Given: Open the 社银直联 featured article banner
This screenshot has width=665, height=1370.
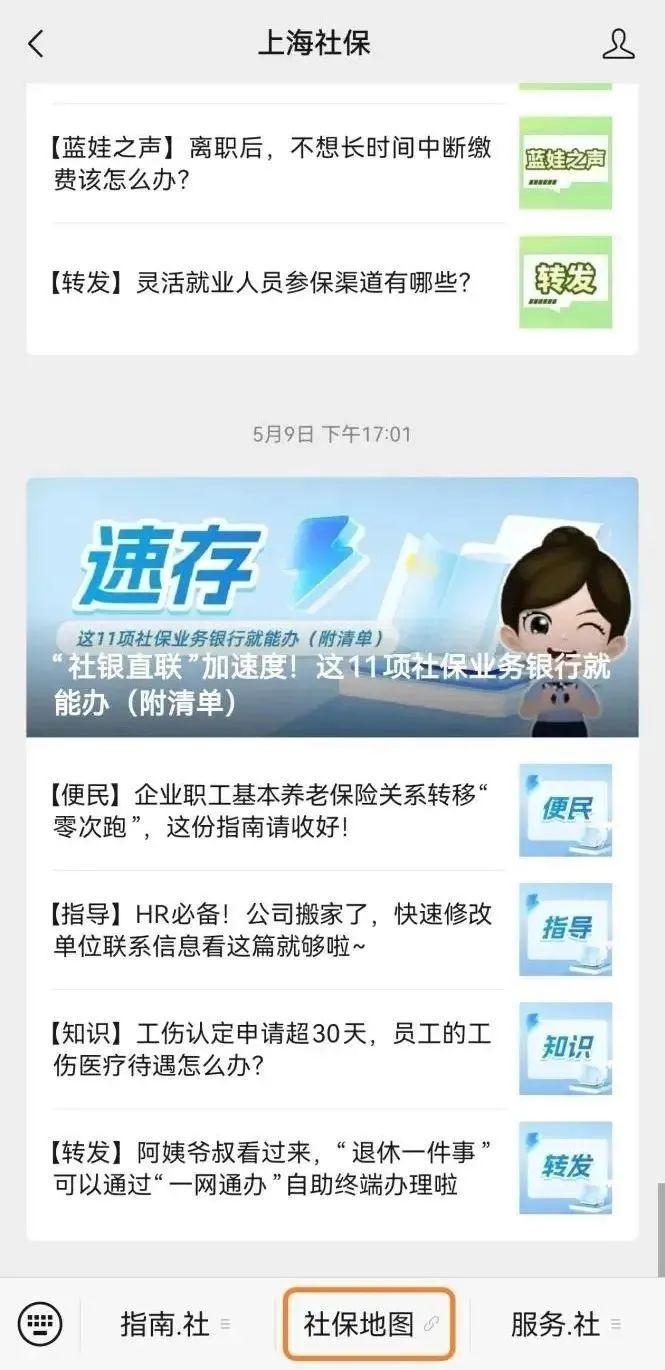Looking at the screenshot, I should pos(332,607).
